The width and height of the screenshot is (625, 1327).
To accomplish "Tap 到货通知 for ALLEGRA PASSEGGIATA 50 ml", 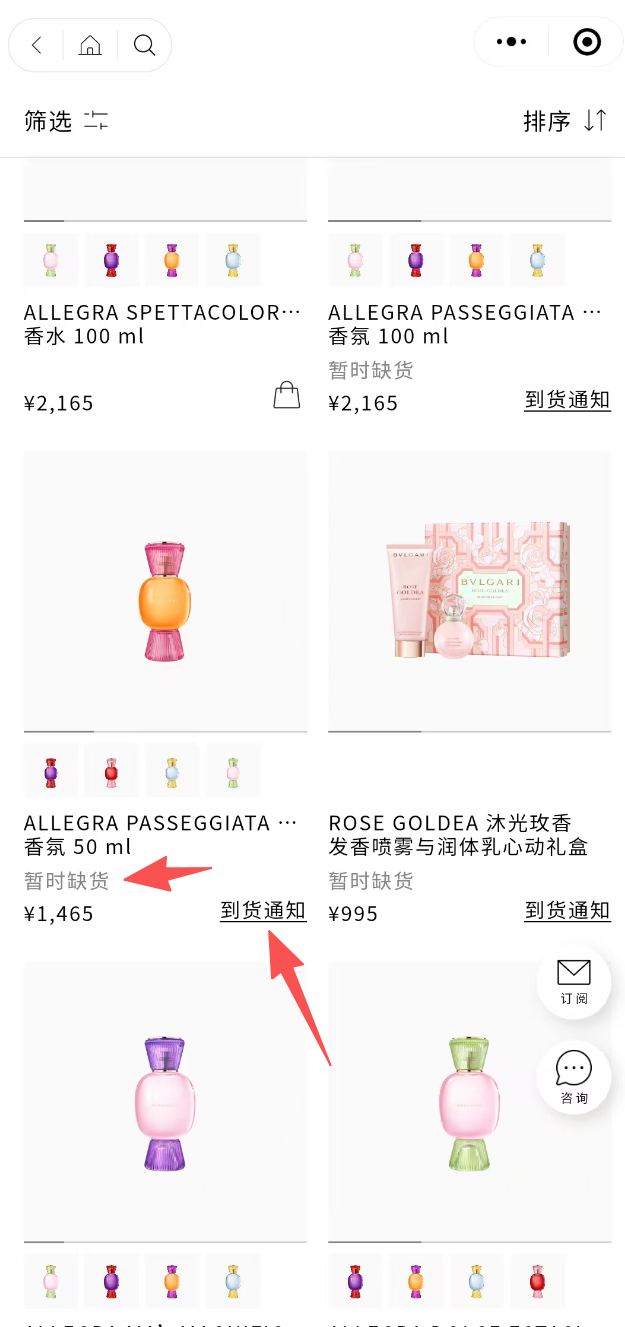I will 263,910.
